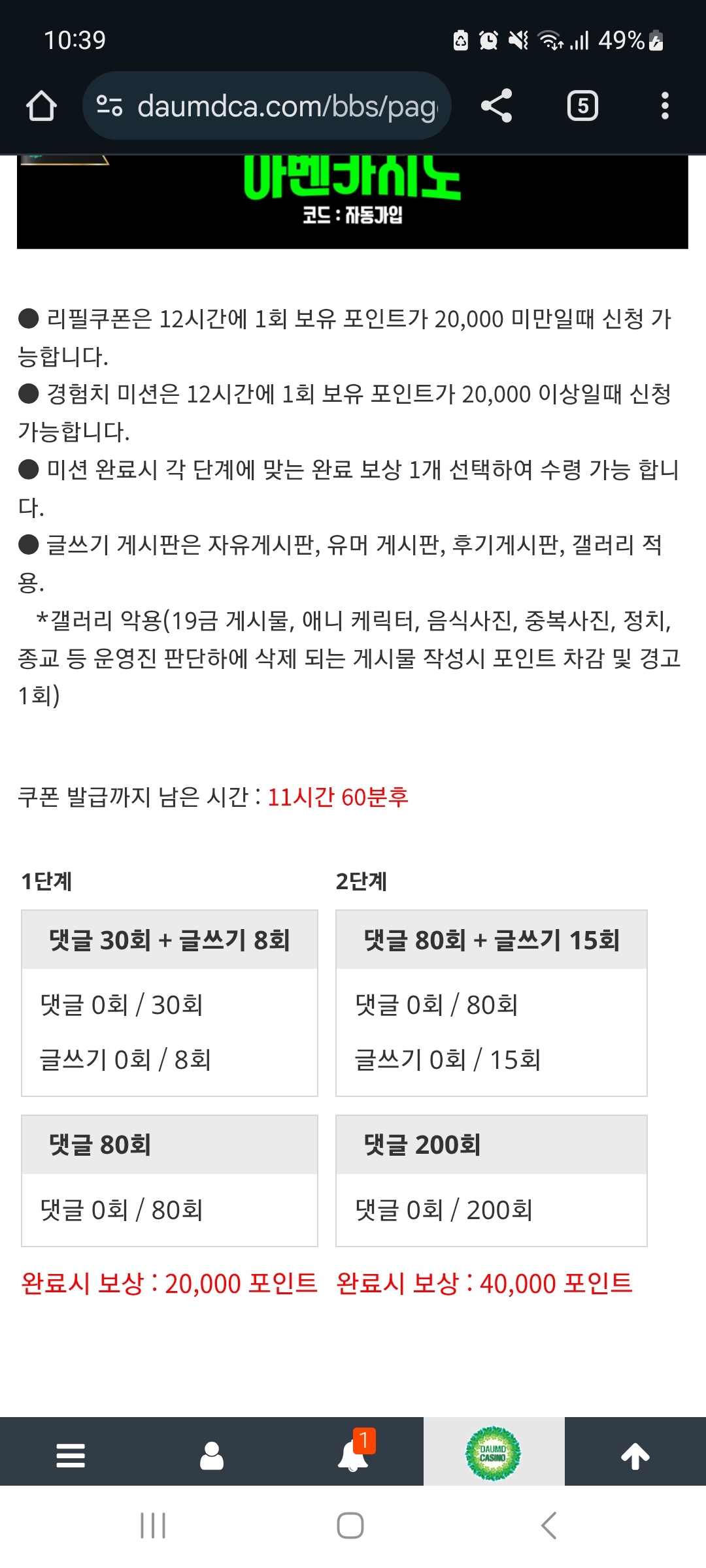Tap the daumdca.com address bar
Image resolution: width=706 pixels, height=1568 pixels.
(x=267, y=106)
